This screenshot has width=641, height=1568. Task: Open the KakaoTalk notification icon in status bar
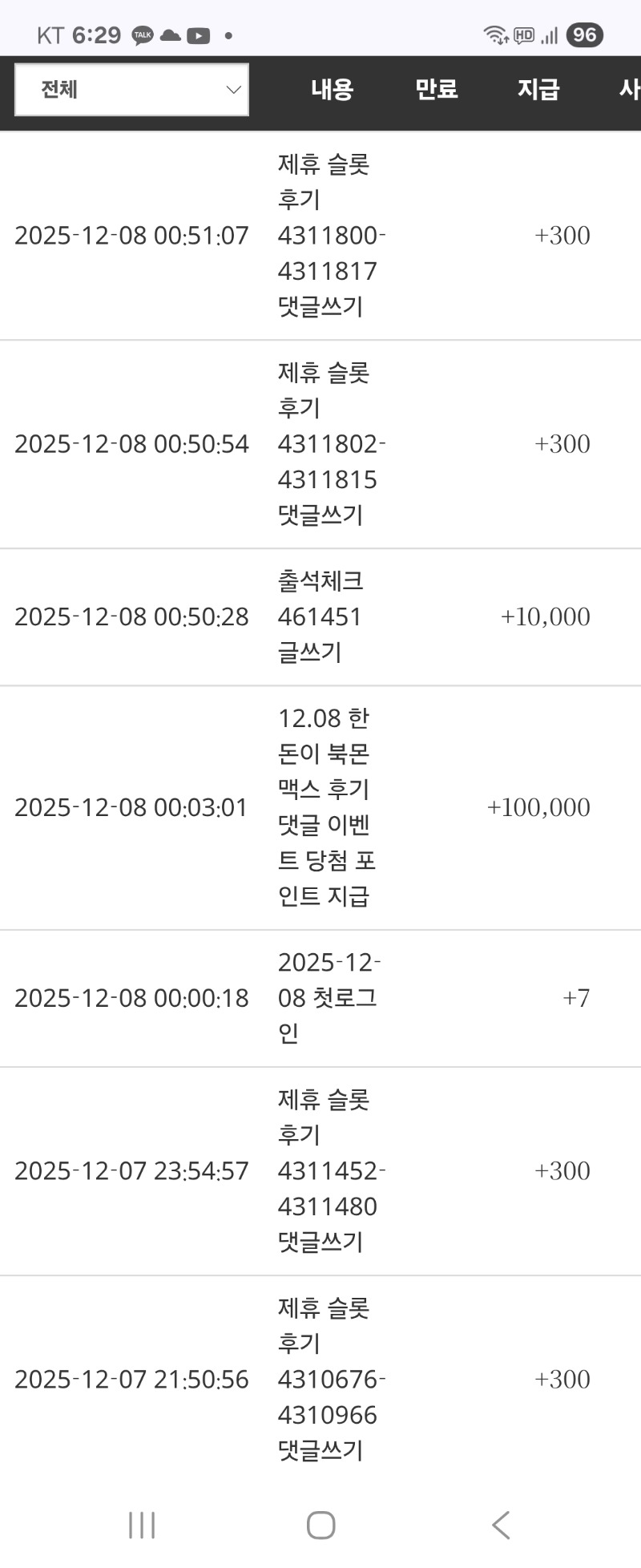(x=142, y=34)
